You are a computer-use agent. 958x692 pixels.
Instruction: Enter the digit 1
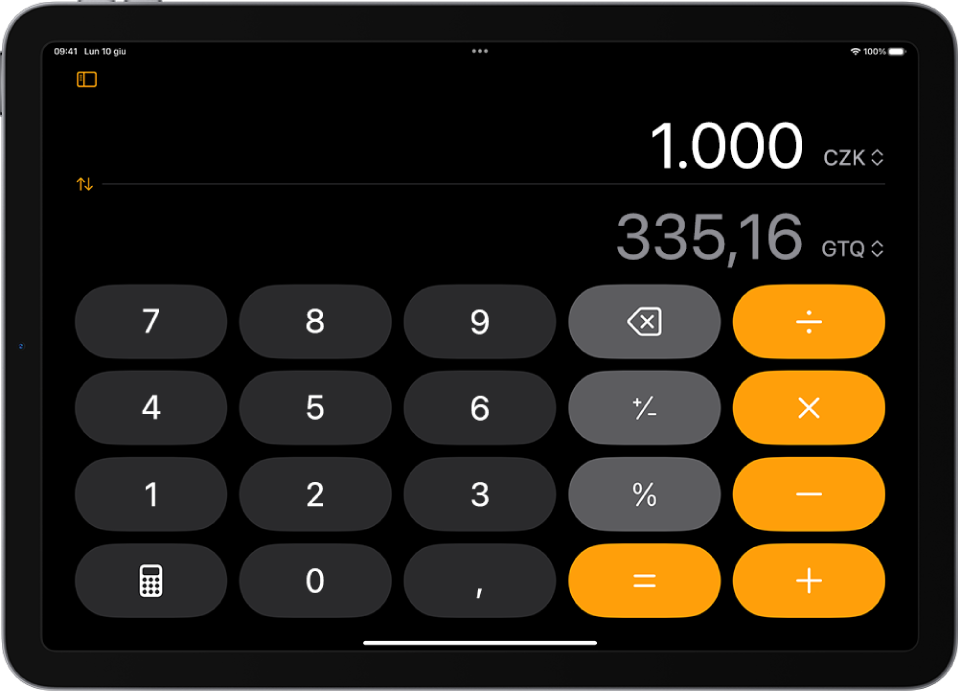[151, 494]
